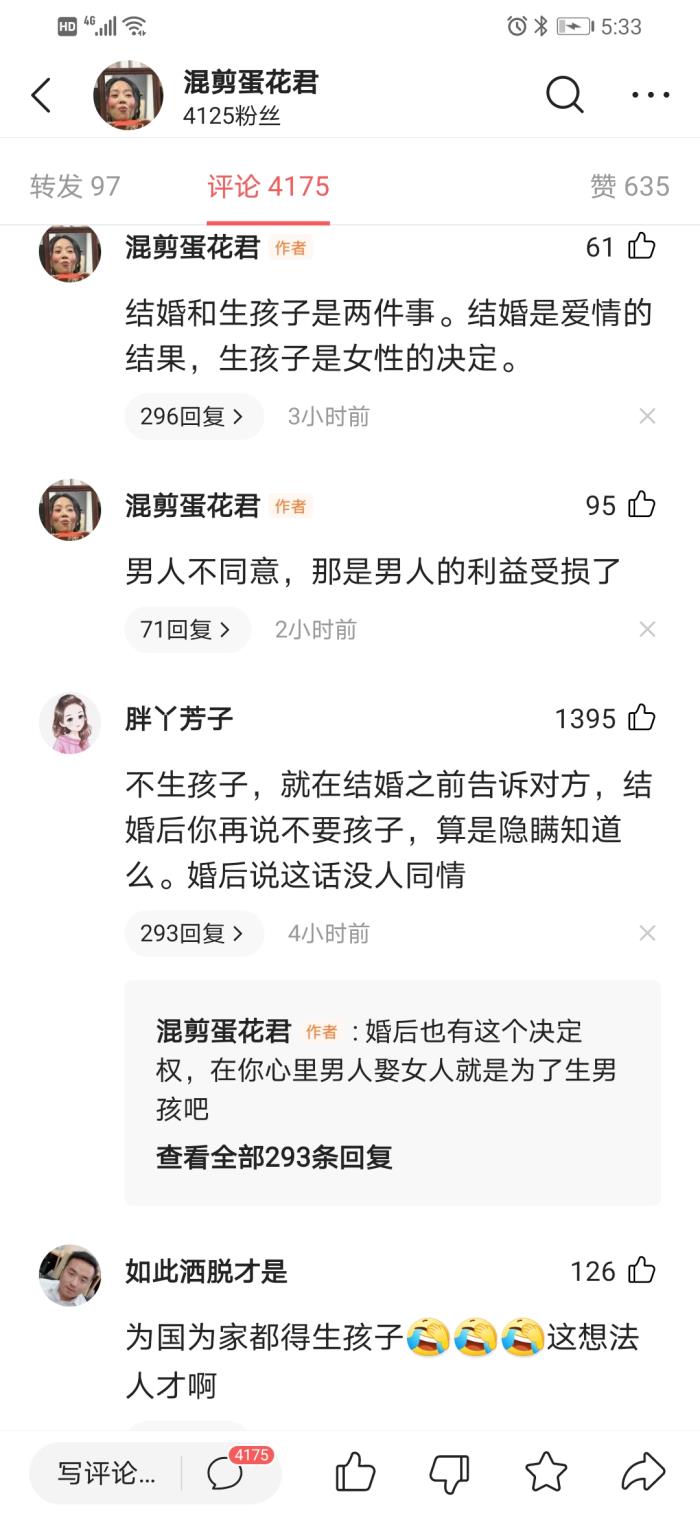View all replies via 查看全部293条回复

click(x=274, y=1157)
